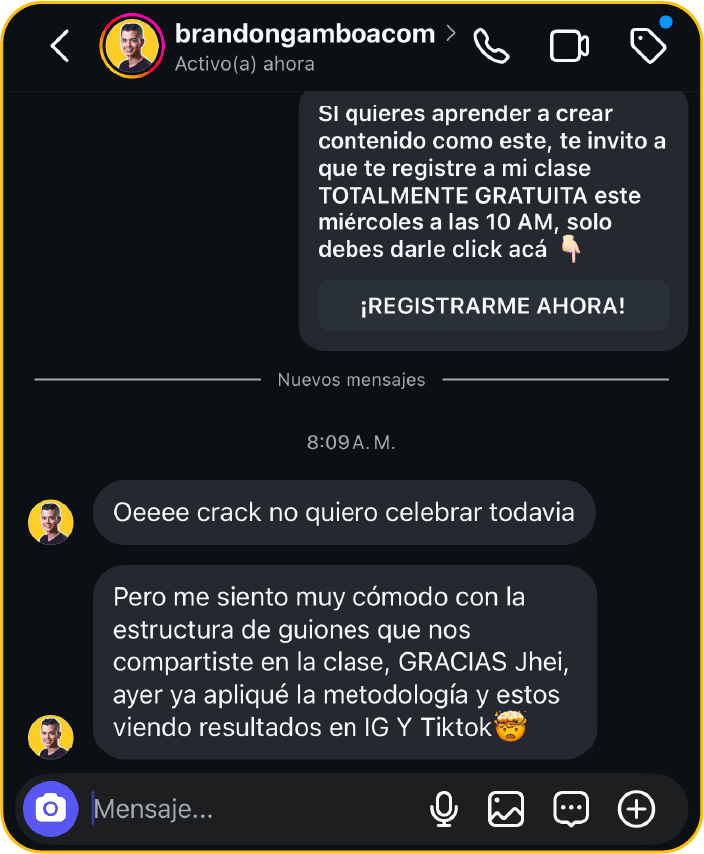Tap the ¡REGISTRARME AHORA! button
Viewport: 704px width, 854px height.
(493, 306)
